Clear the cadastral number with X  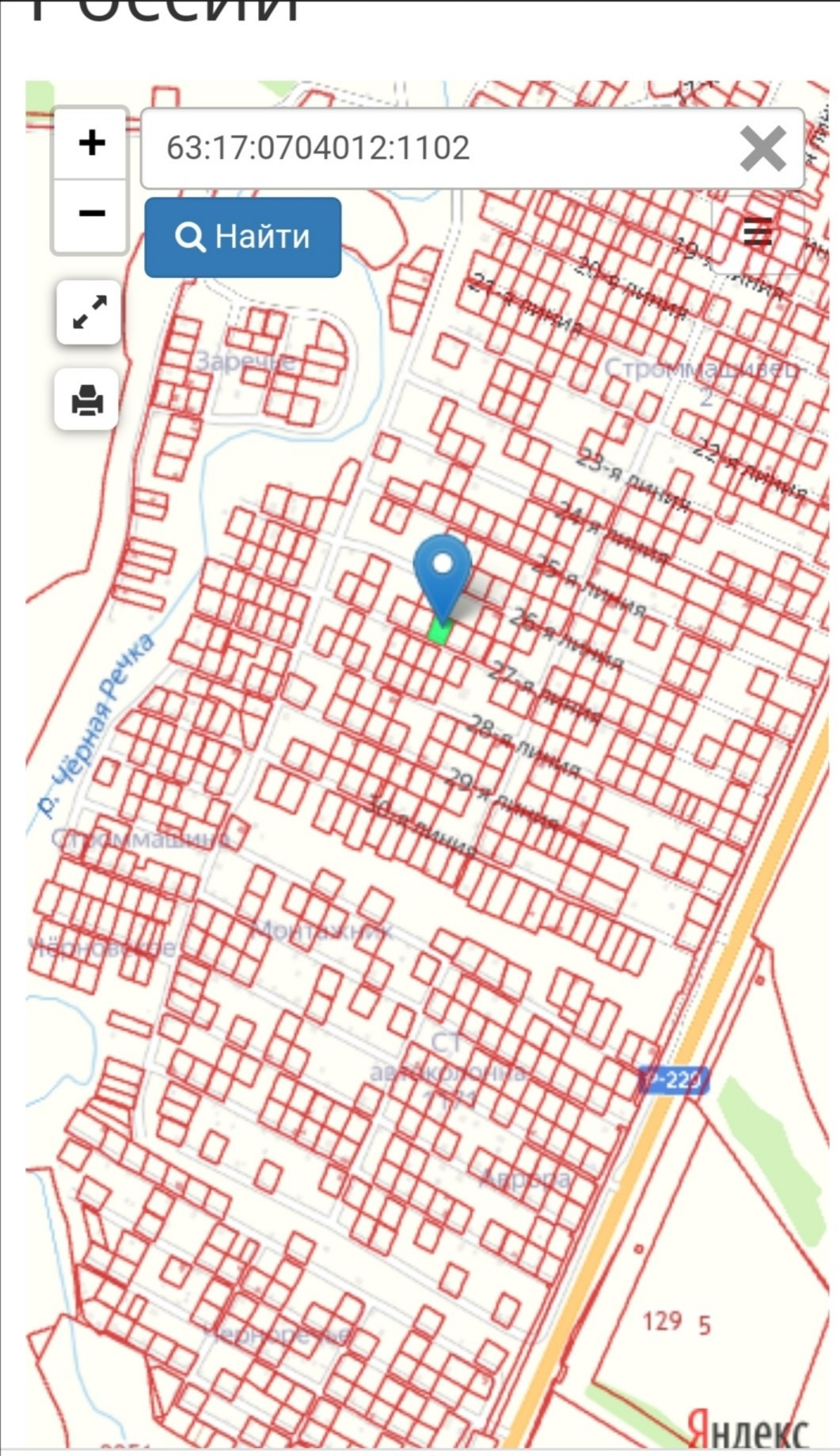[762, 148]
